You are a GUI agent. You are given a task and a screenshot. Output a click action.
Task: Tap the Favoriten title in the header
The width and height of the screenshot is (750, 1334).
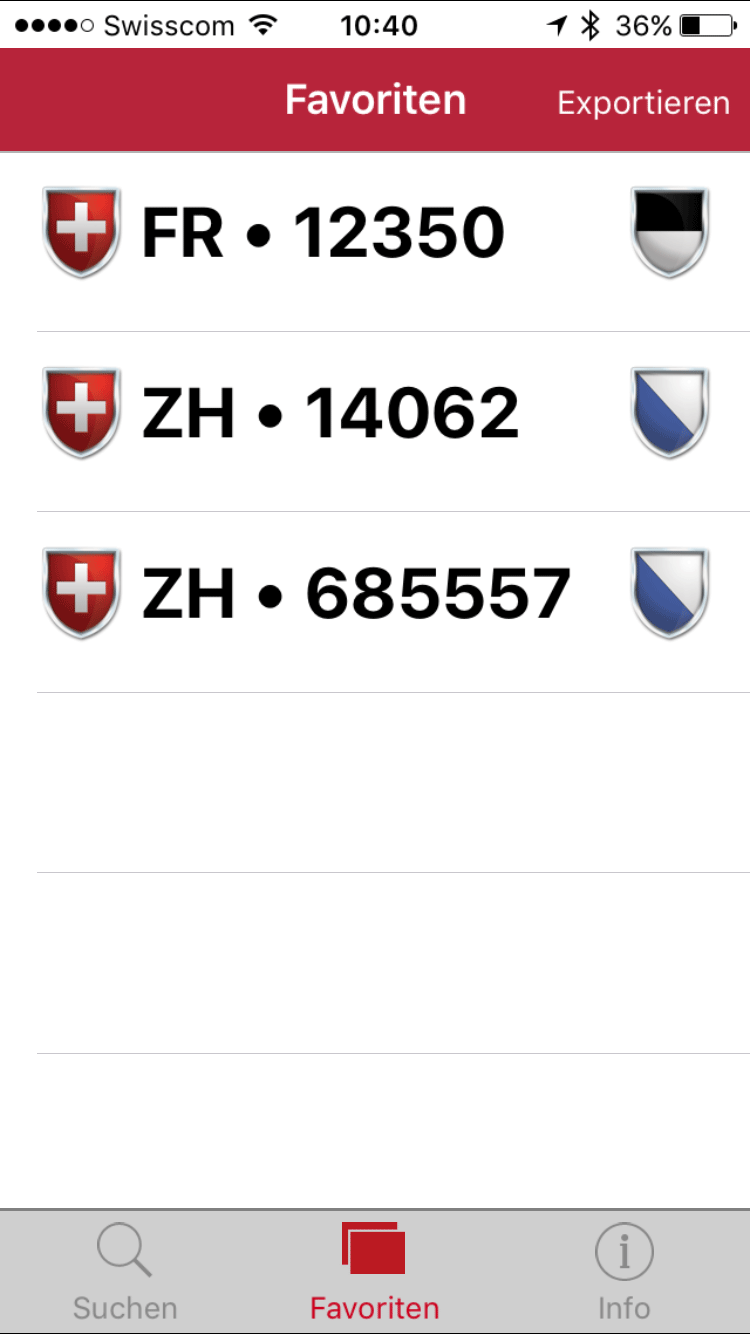point(375,99)
